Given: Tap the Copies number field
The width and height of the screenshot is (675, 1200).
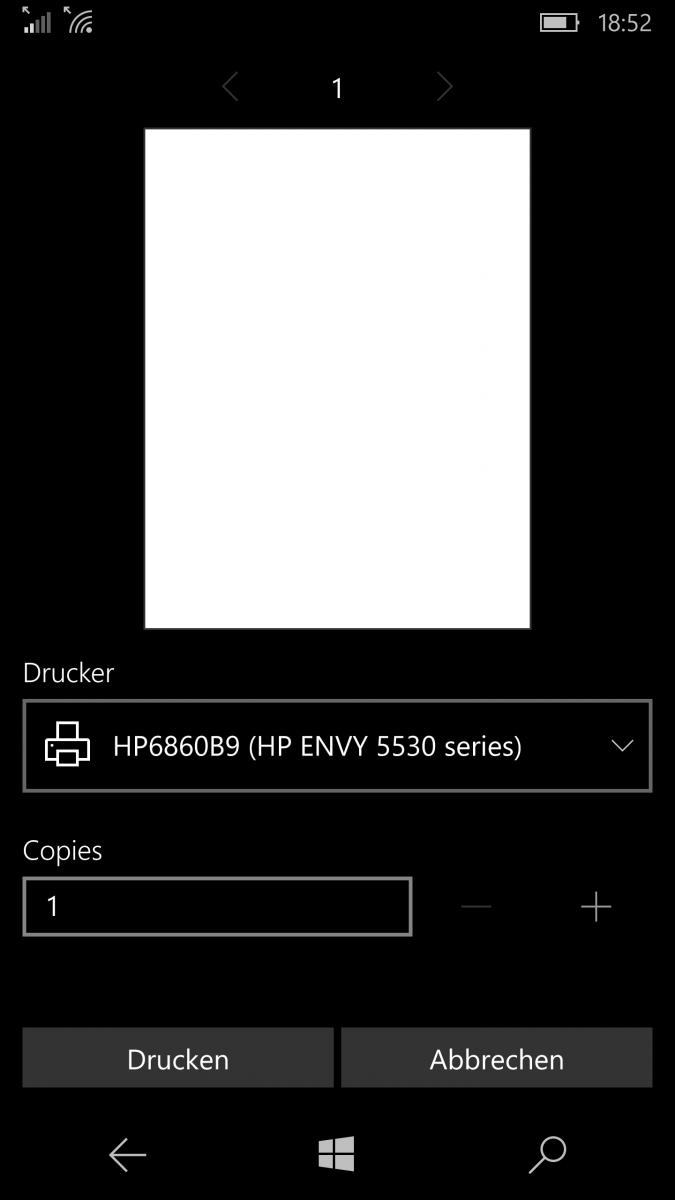Looking at the screenshot, I should [x=217, y=907].
